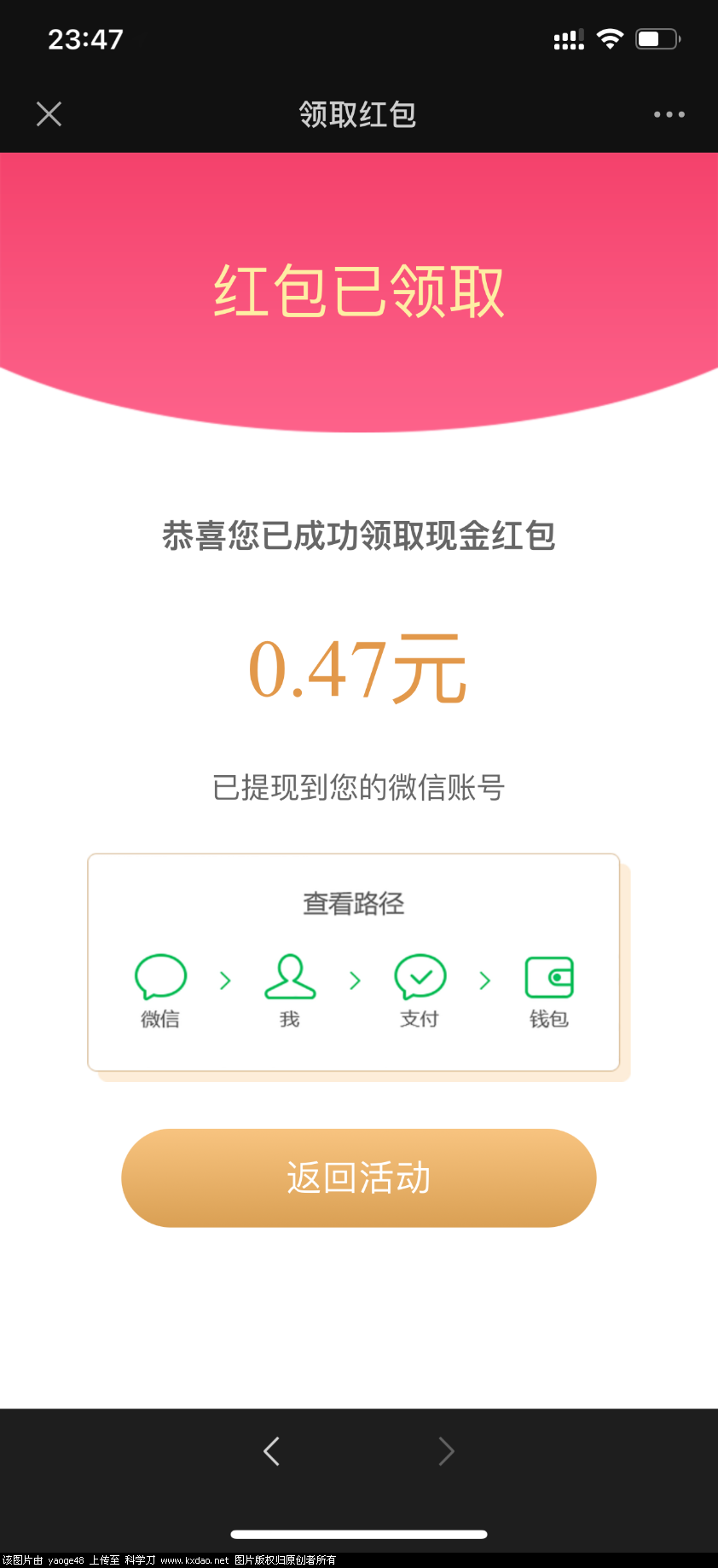Go back to the previous web page
718x1568 pixels.
point(272,1450)
